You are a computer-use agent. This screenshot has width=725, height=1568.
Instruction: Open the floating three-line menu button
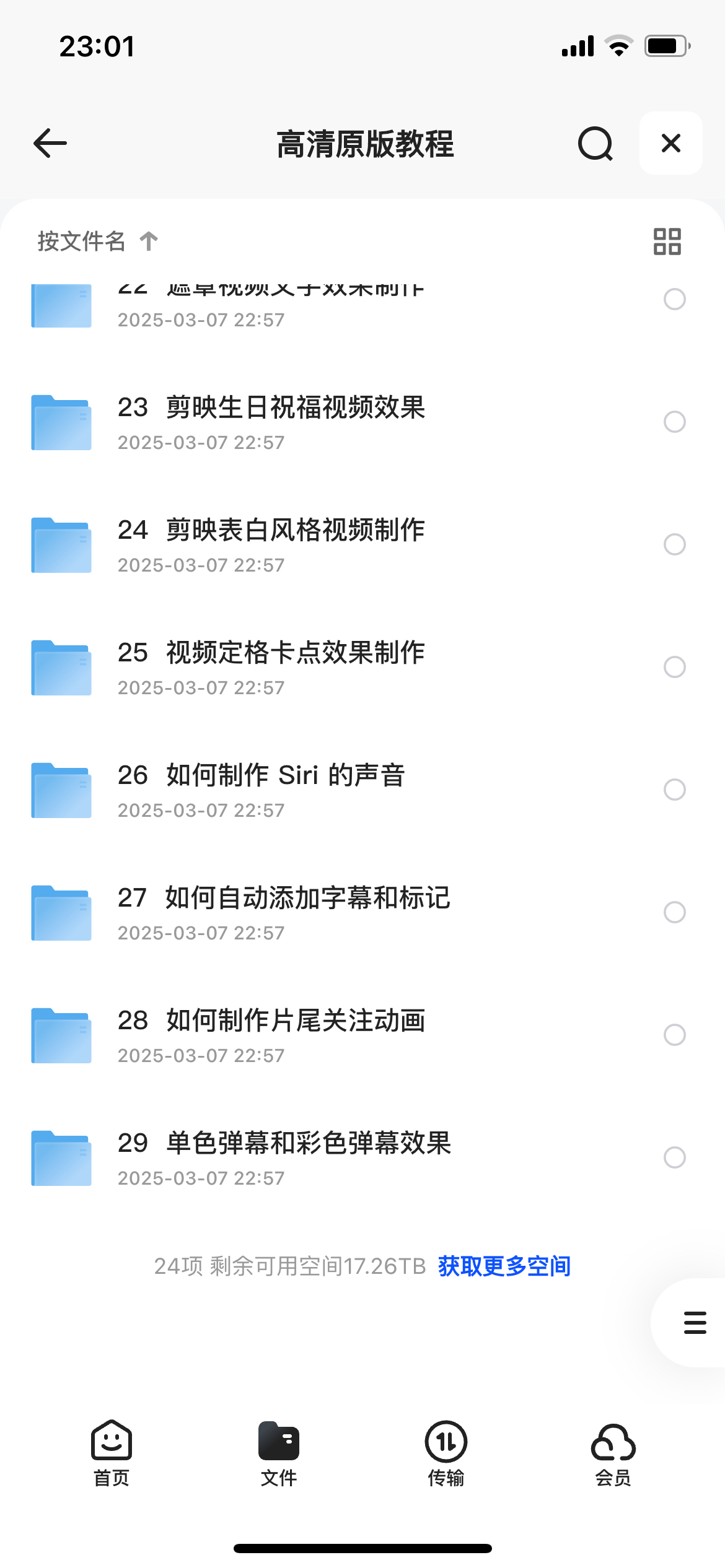(695, 1322)
